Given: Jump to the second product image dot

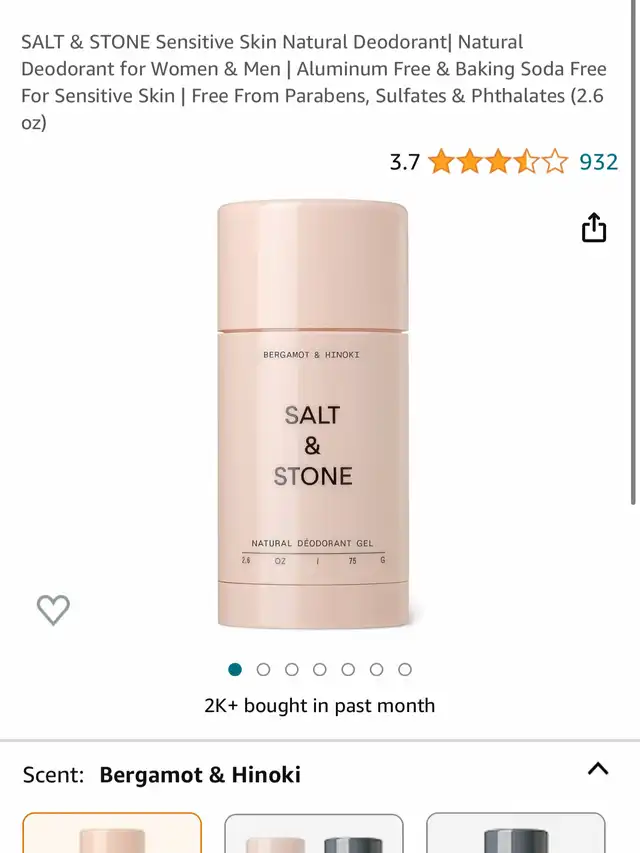Looking at the screenshot, I should tap(263, 669).
